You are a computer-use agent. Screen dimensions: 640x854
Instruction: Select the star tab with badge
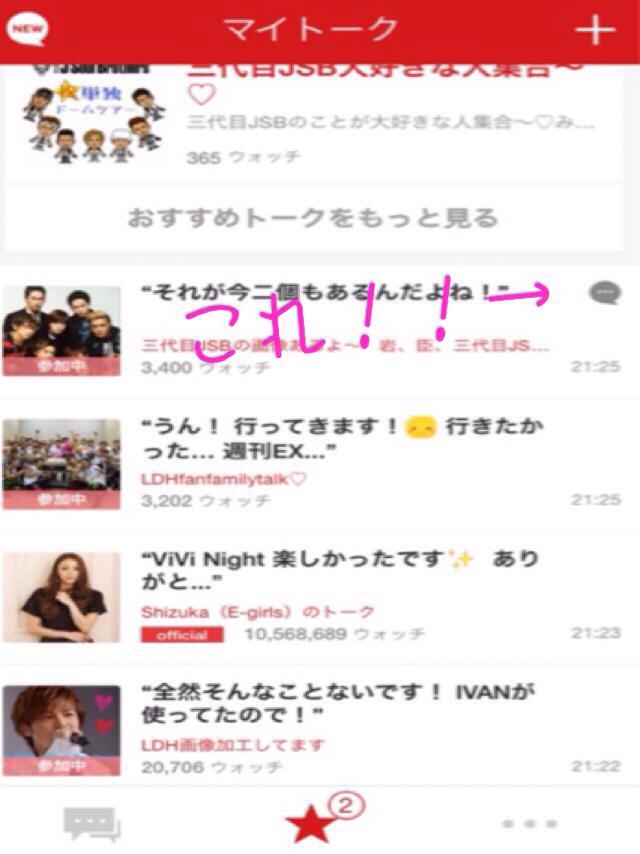tap(312, 822)
